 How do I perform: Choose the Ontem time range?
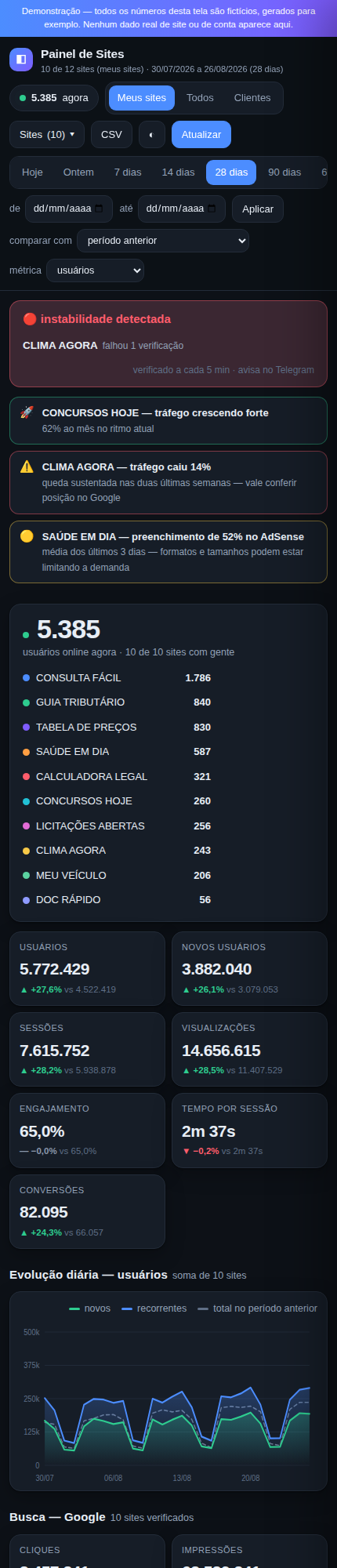(x=78, y=172)
